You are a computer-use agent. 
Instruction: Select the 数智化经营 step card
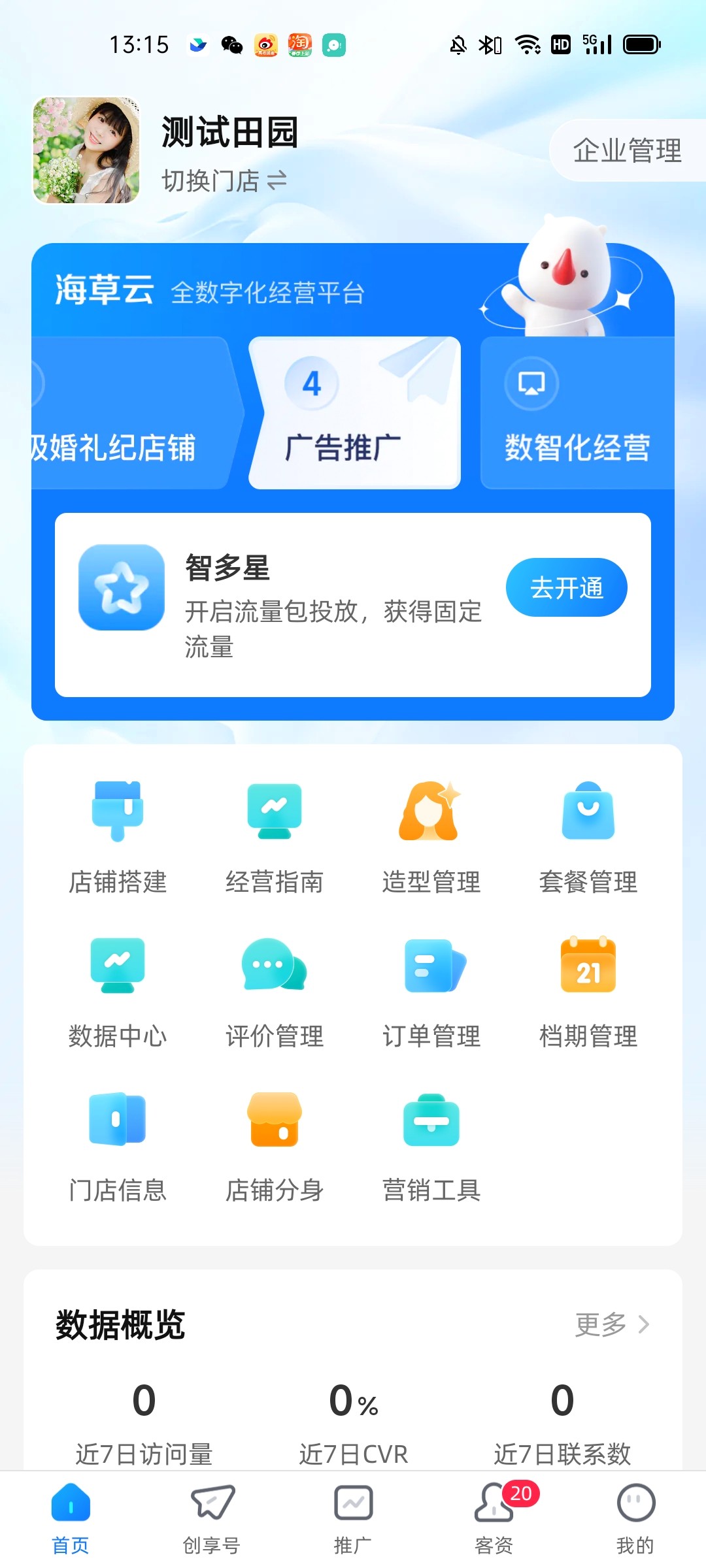[x=577, y=413]
